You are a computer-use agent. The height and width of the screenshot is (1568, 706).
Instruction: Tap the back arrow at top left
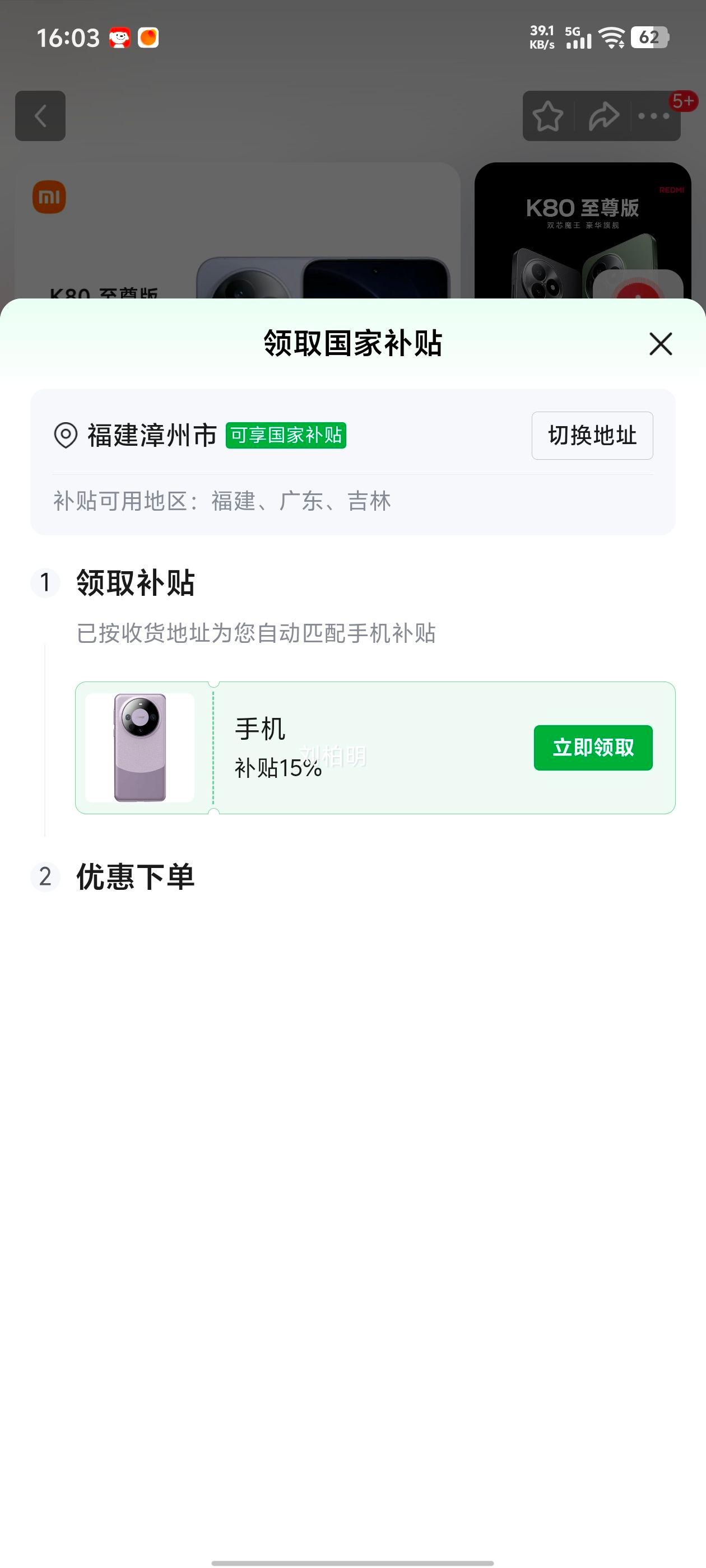click(x=40, y=116)
